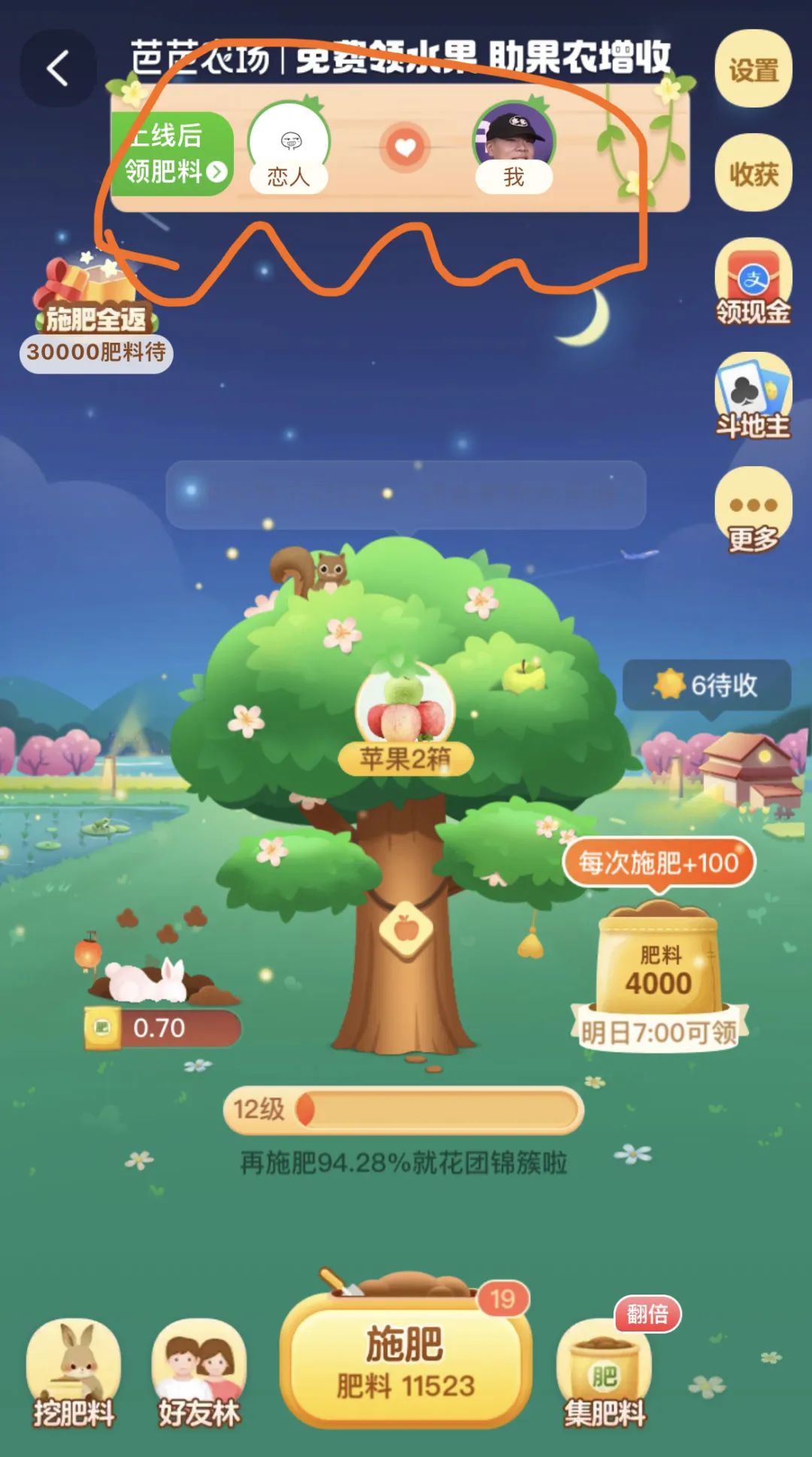
Task: Tap the heart between the avatars
Action: (x=405, y=147)
